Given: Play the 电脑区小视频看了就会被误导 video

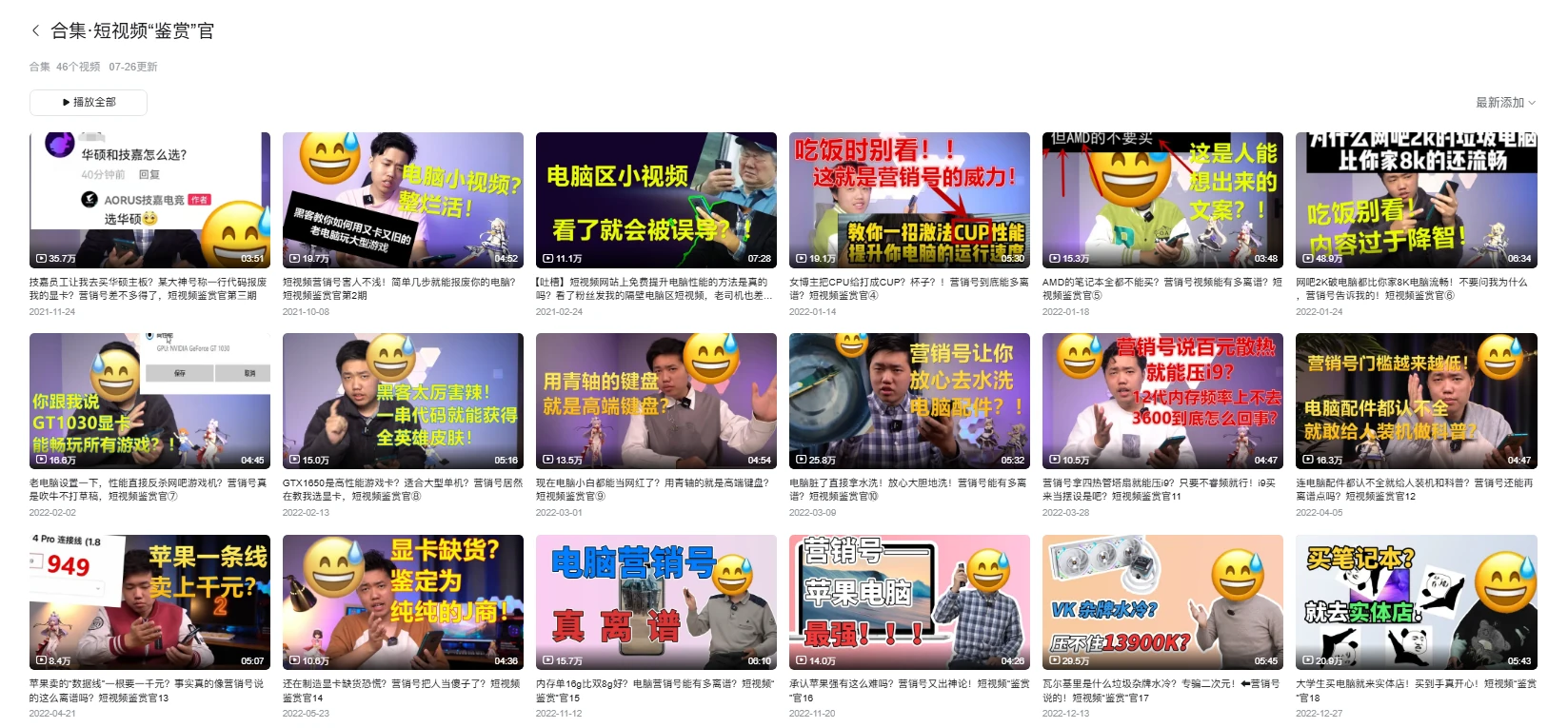Looking at the screenshot, I should point(656,200).
